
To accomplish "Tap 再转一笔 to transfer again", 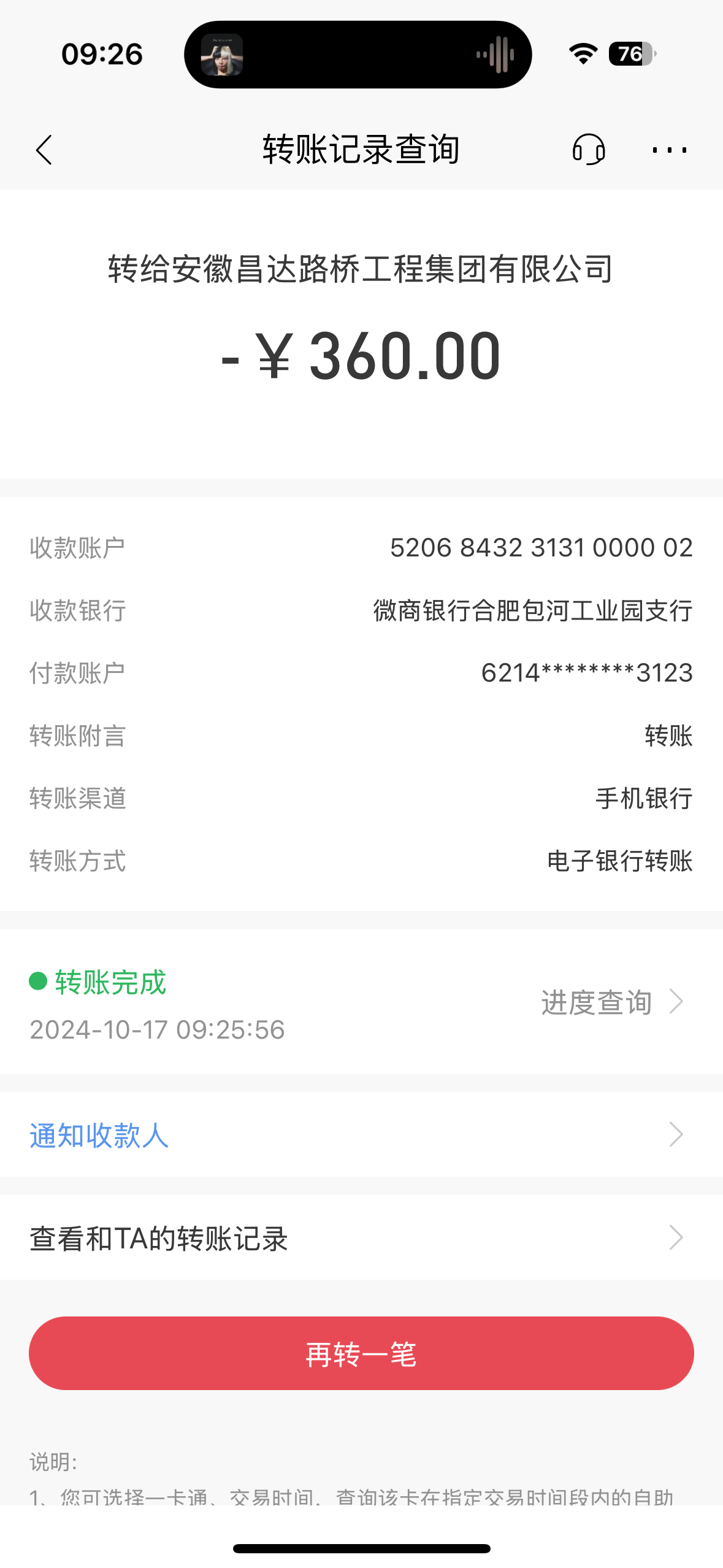I will point(361,1353).
